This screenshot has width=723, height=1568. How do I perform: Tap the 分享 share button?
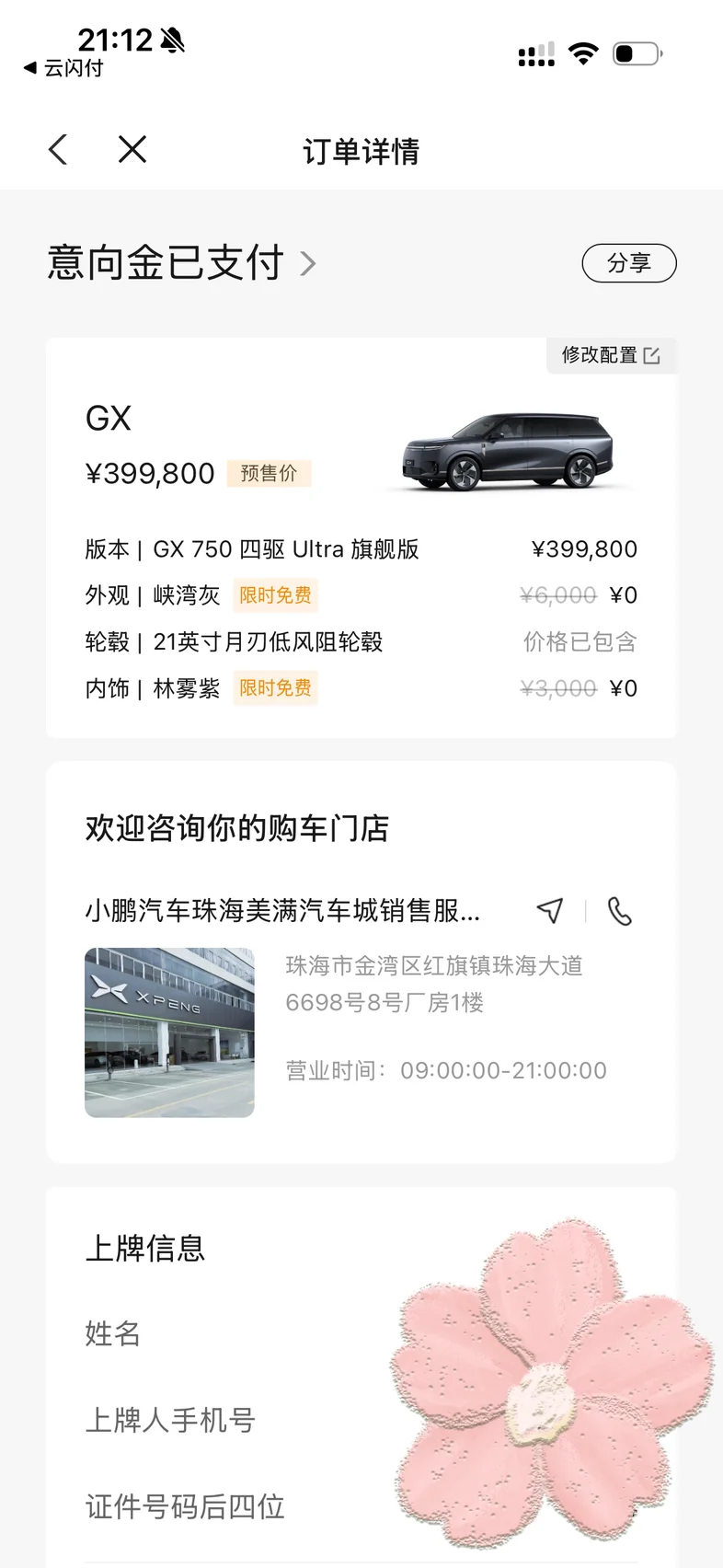[629, 263]
